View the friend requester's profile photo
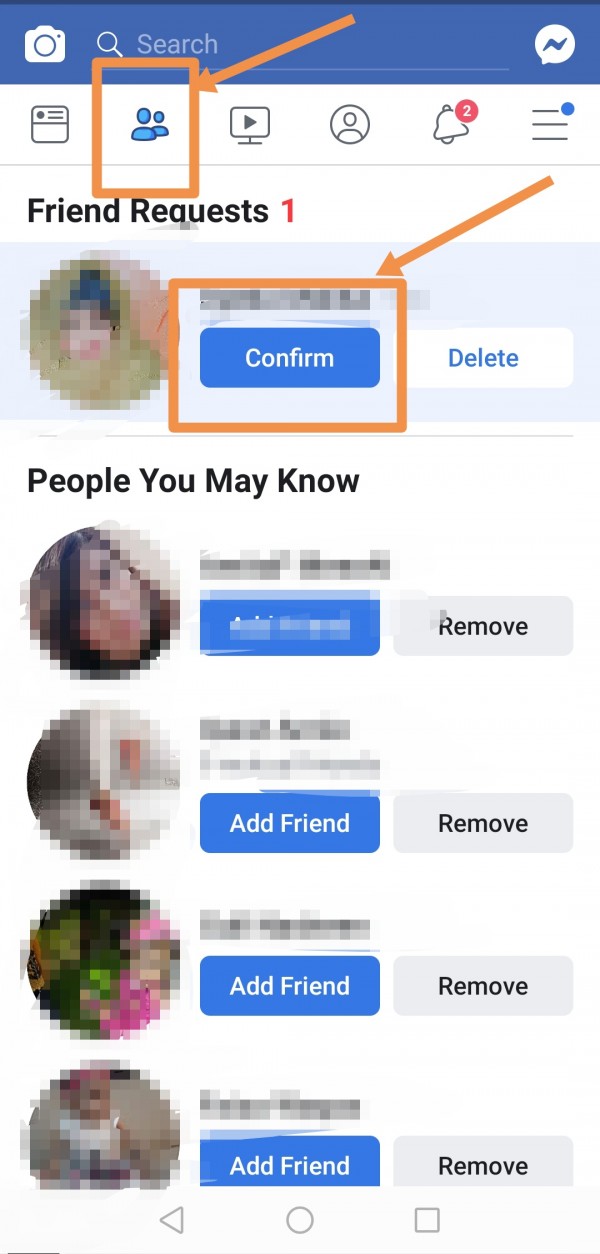600x1254 pixels. click(100, 330)
